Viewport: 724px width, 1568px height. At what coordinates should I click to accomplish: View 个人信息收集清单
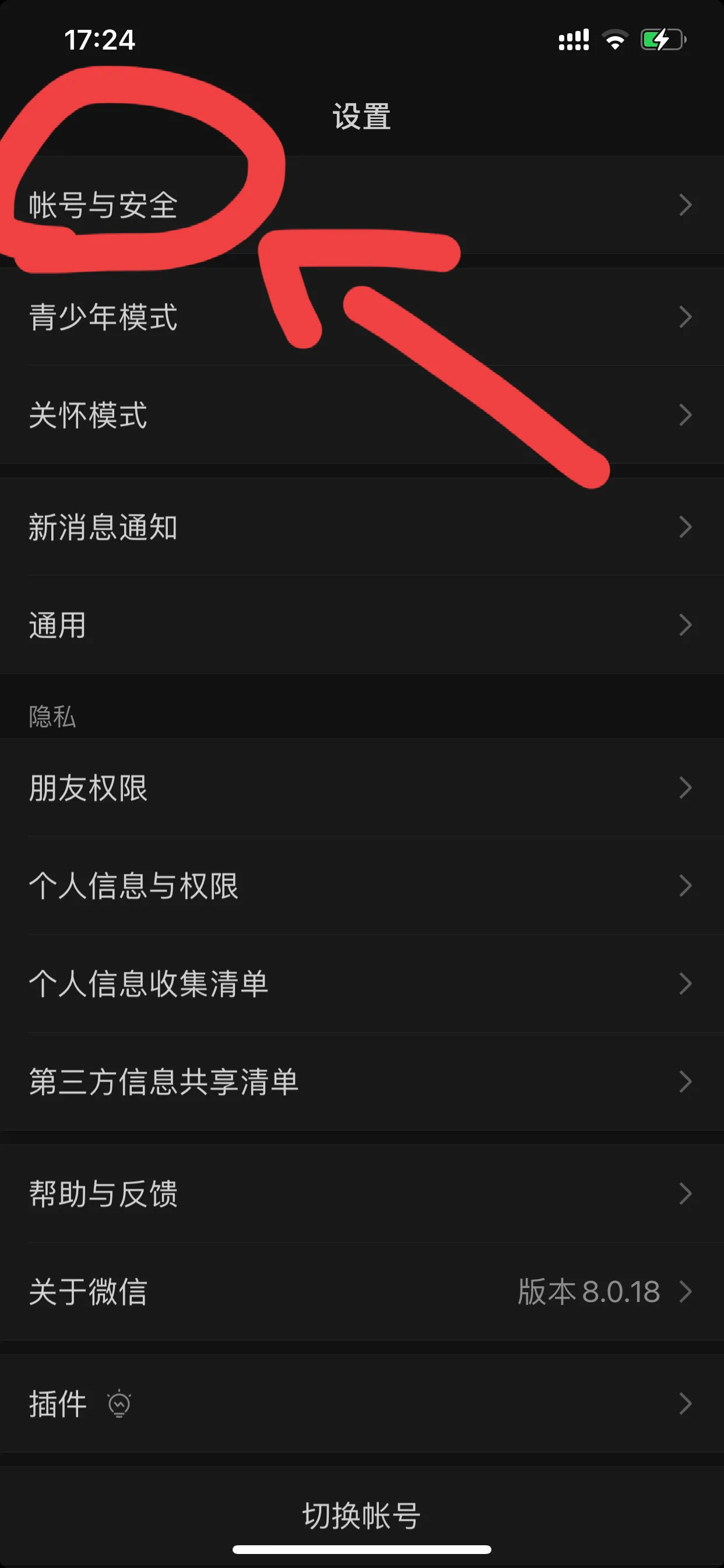361,984
